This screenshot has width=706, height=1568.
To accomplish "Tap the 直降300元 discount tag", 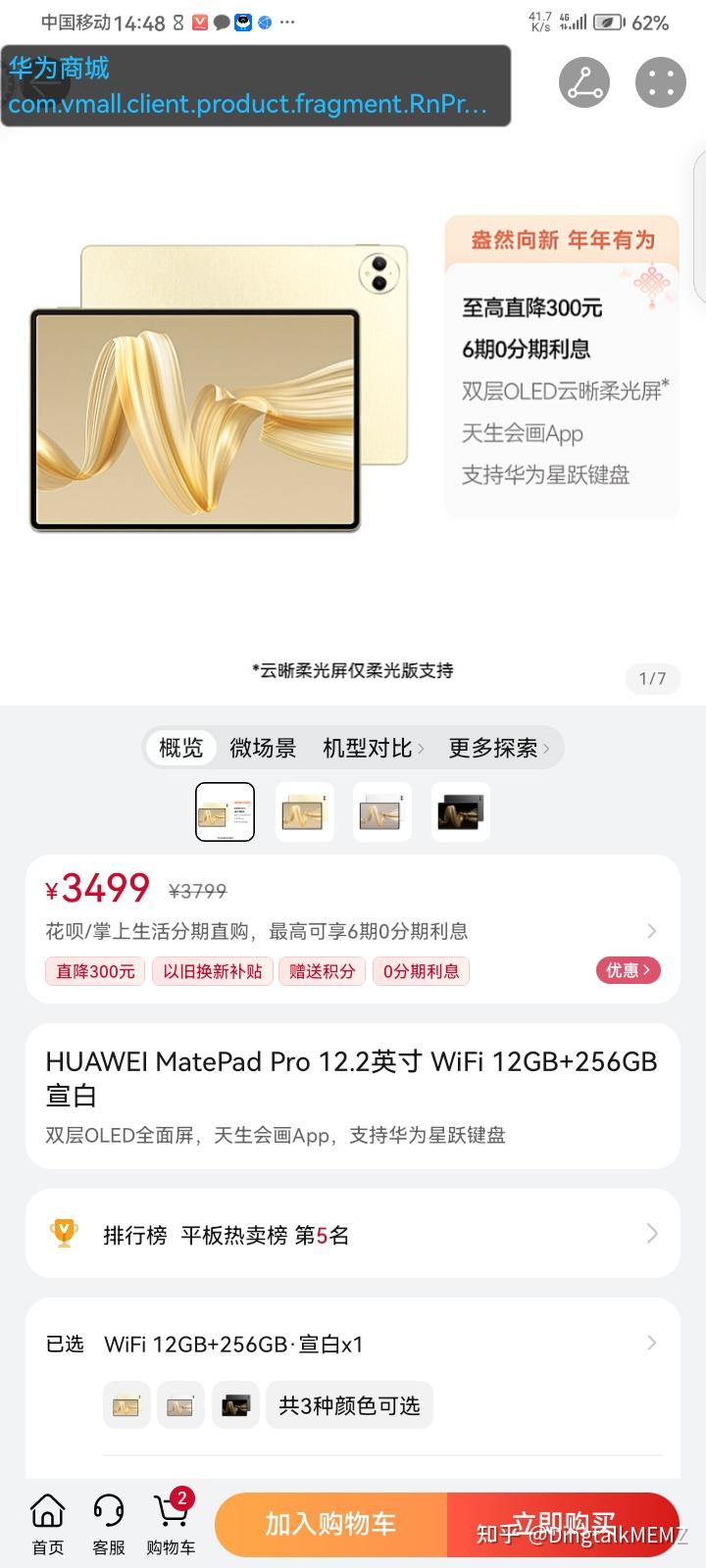I will (95, 971).
